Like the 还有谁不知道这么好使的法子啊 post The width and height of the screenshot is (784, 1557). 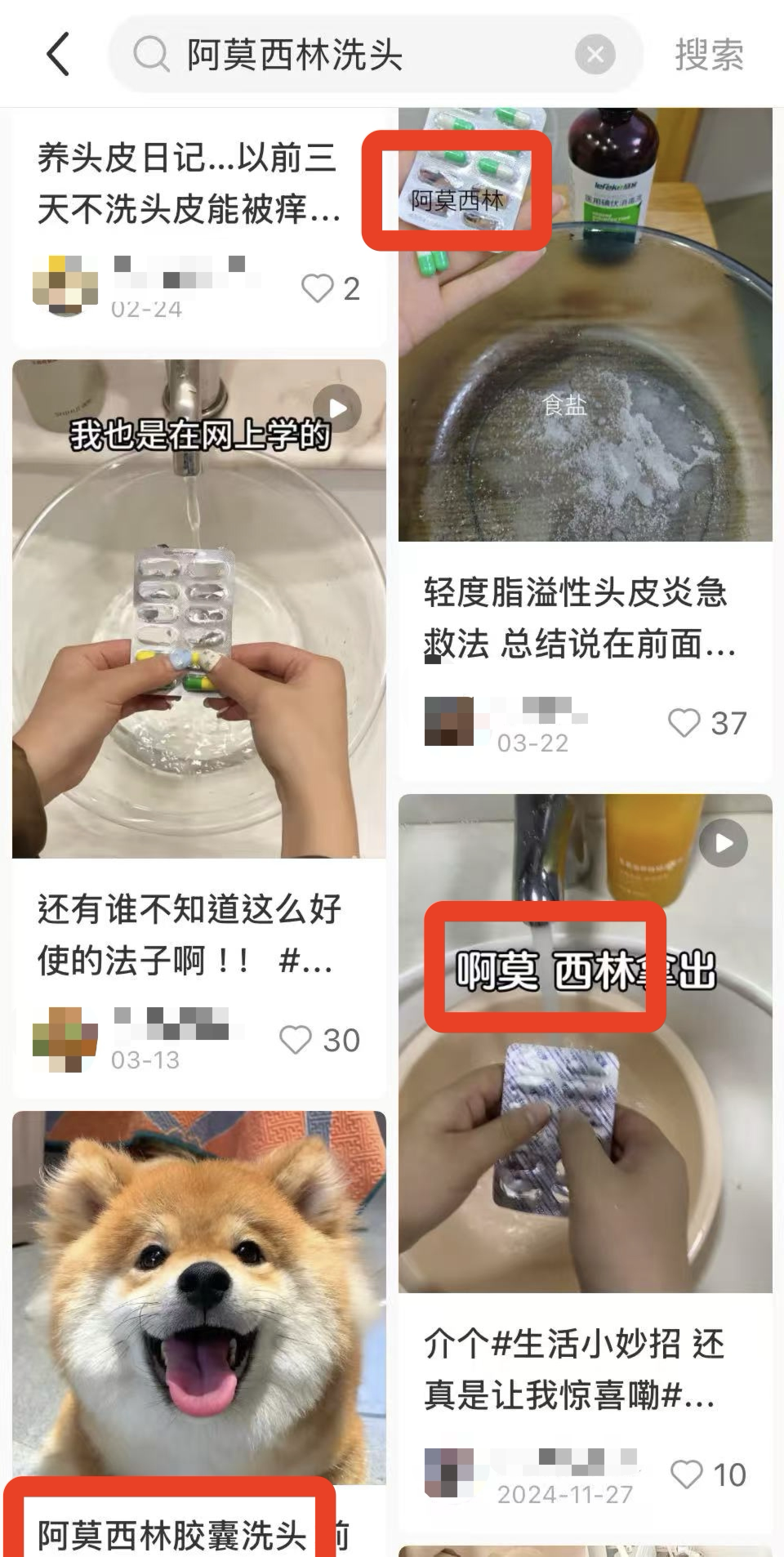pos(296,1040)
